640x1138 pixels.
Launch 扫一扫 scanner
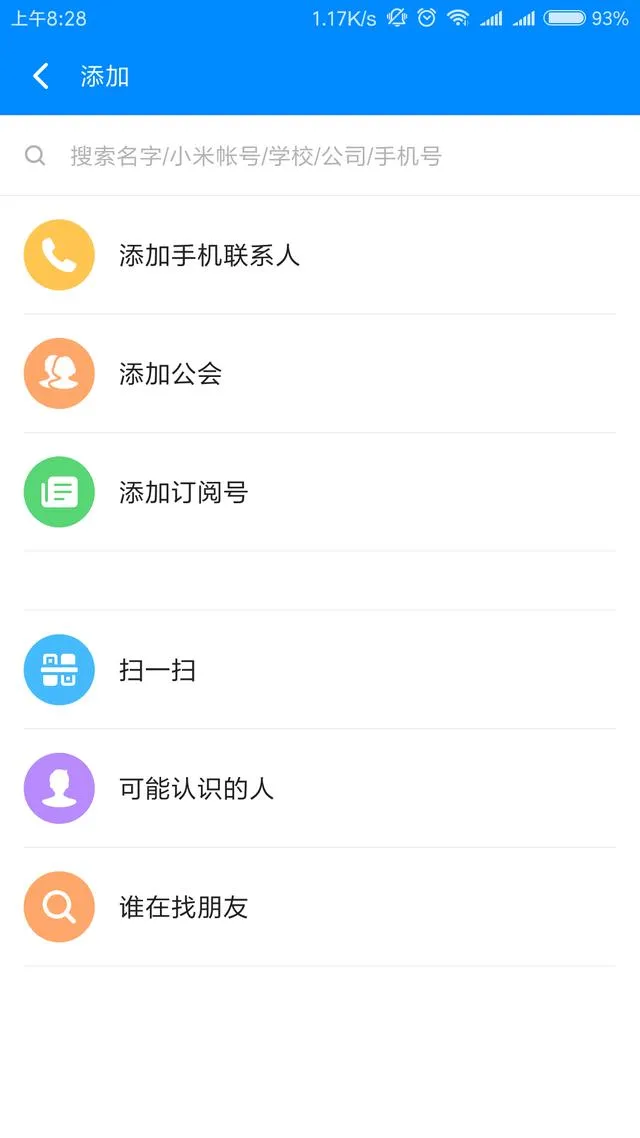point(320,669)
